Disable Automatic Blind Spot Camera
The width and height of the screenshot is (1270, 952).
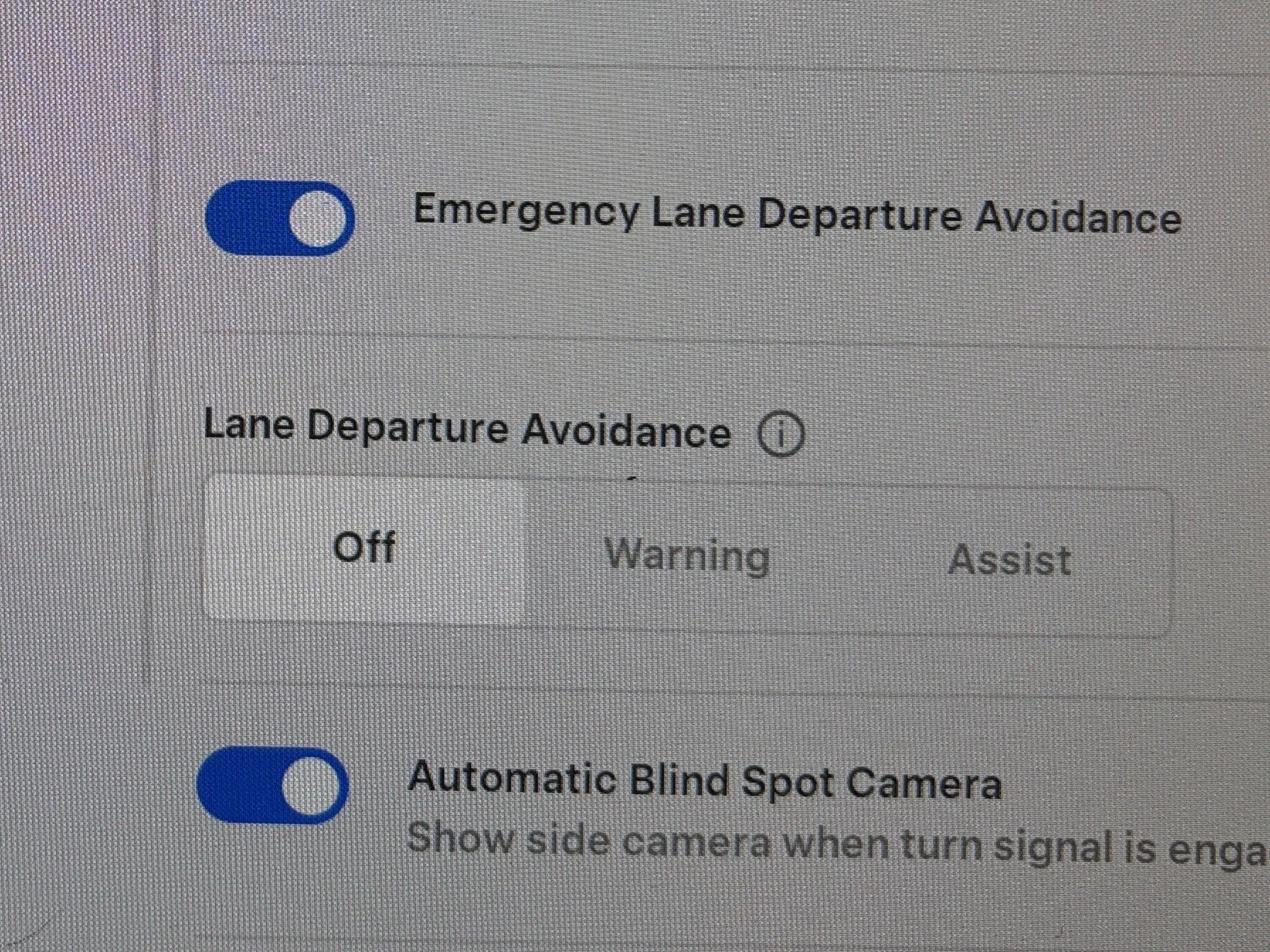click(273, 785)
